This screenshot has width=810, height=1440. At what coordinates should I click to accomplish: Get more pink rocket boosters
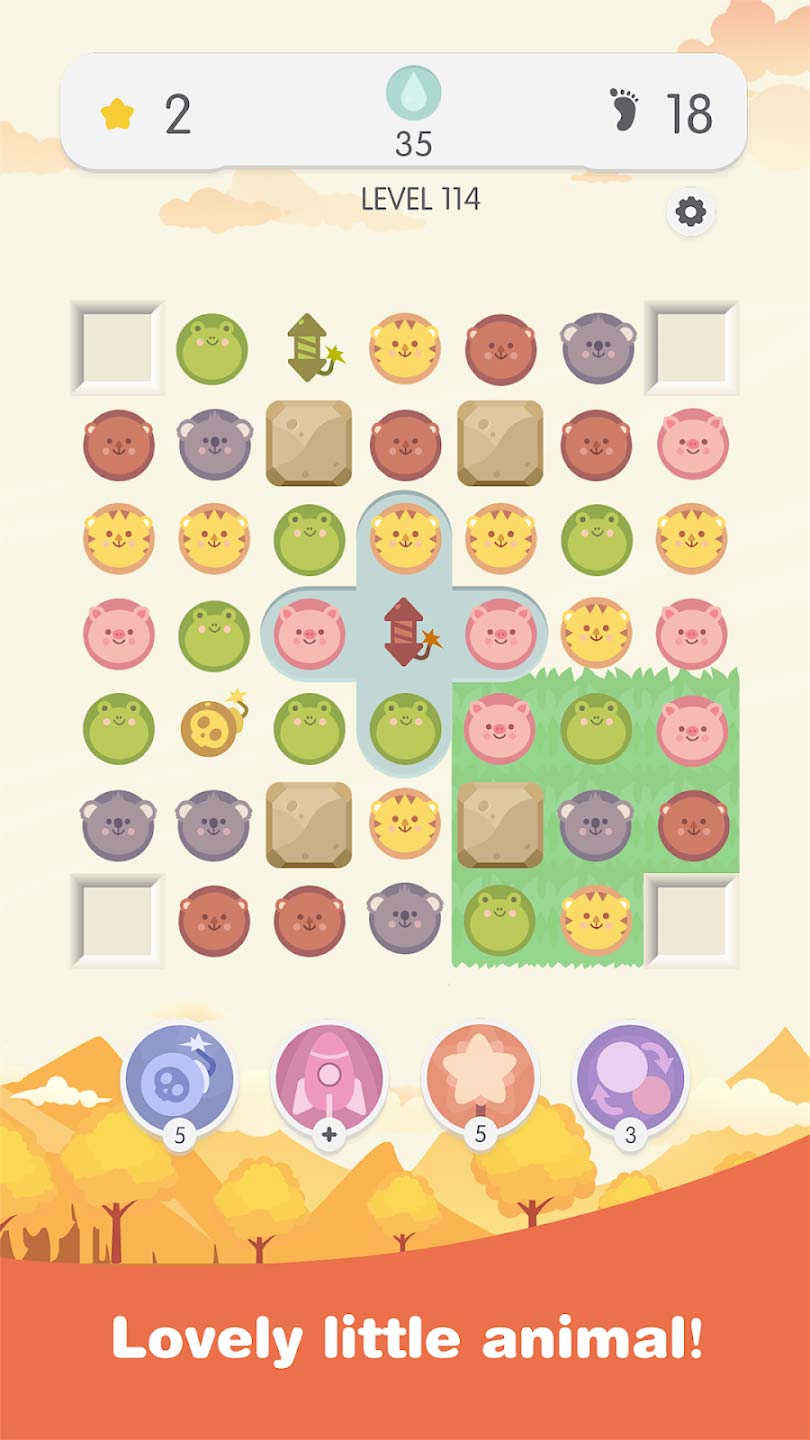[329, 1134]
